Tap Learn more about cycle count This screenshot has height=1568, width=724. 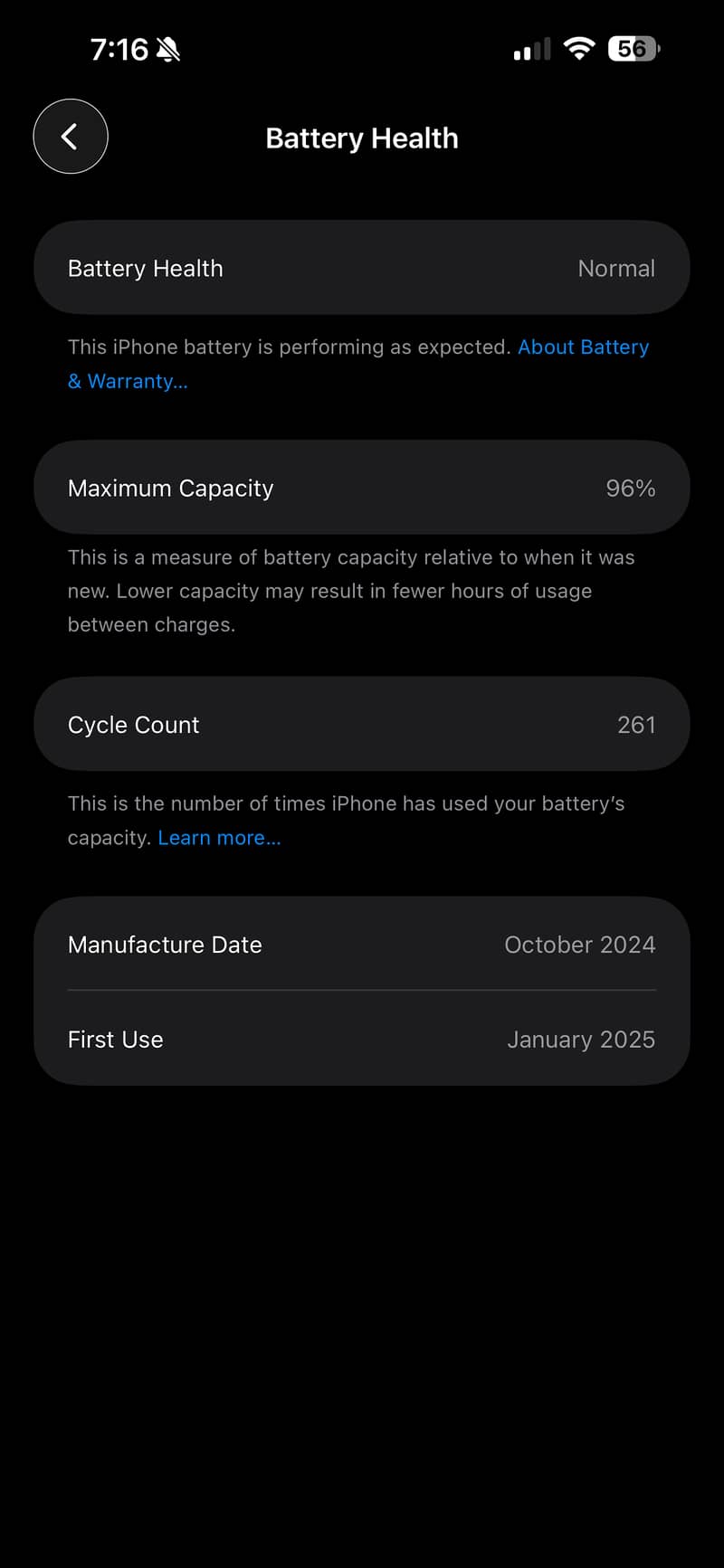219,837
